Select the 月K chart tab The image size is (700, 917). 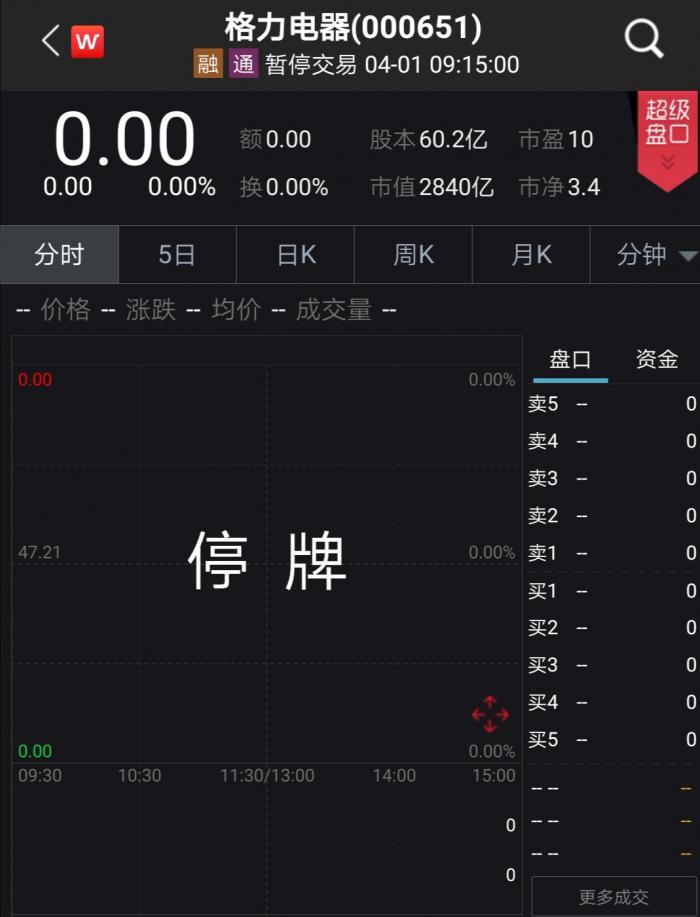point(531,255)
